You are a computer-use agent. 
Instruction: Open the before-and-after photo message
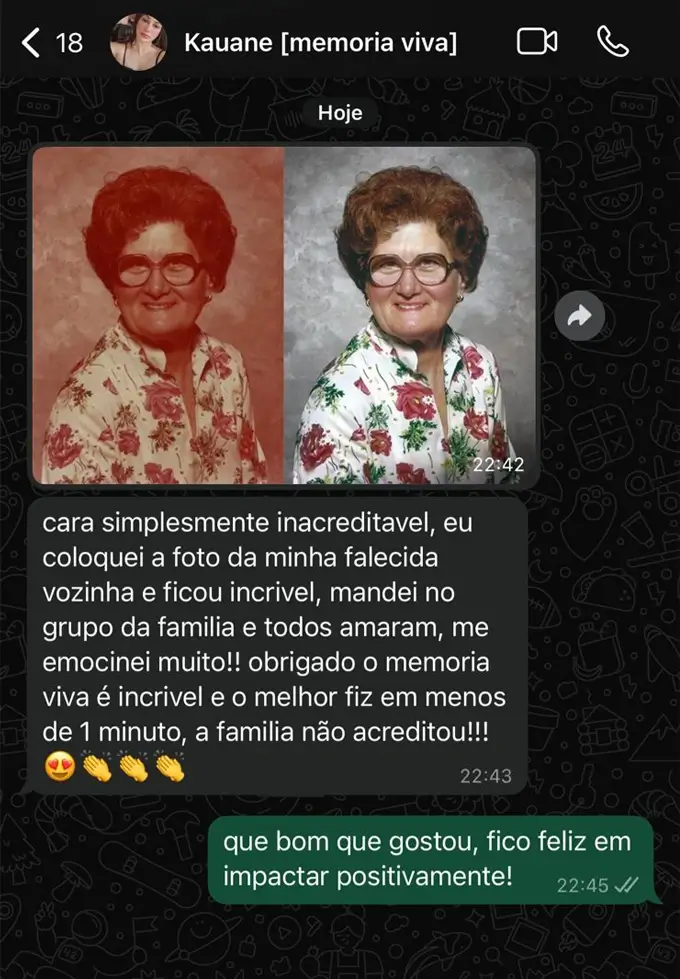[284, 315]
